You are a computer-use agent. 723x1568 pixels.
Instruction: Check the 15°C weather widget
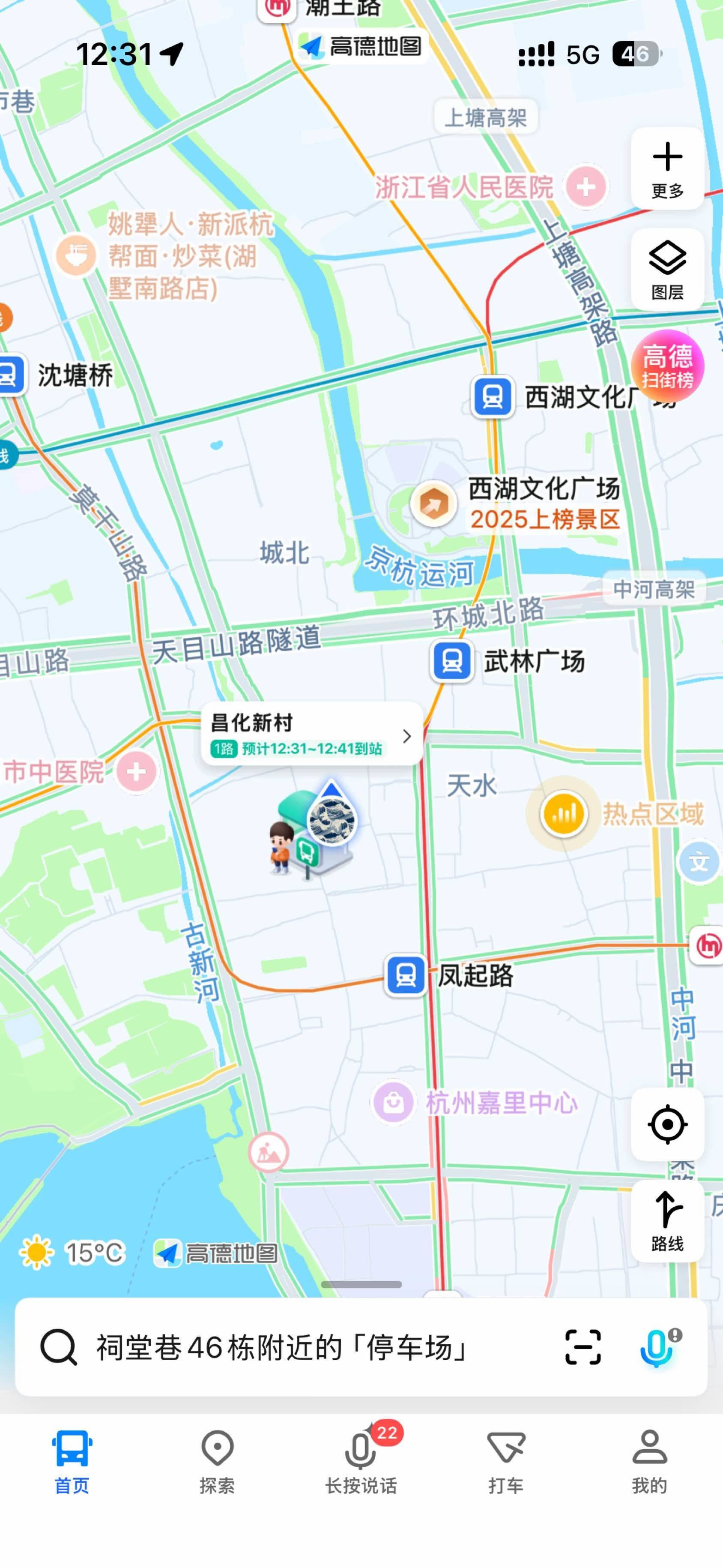click(73, 1252)
